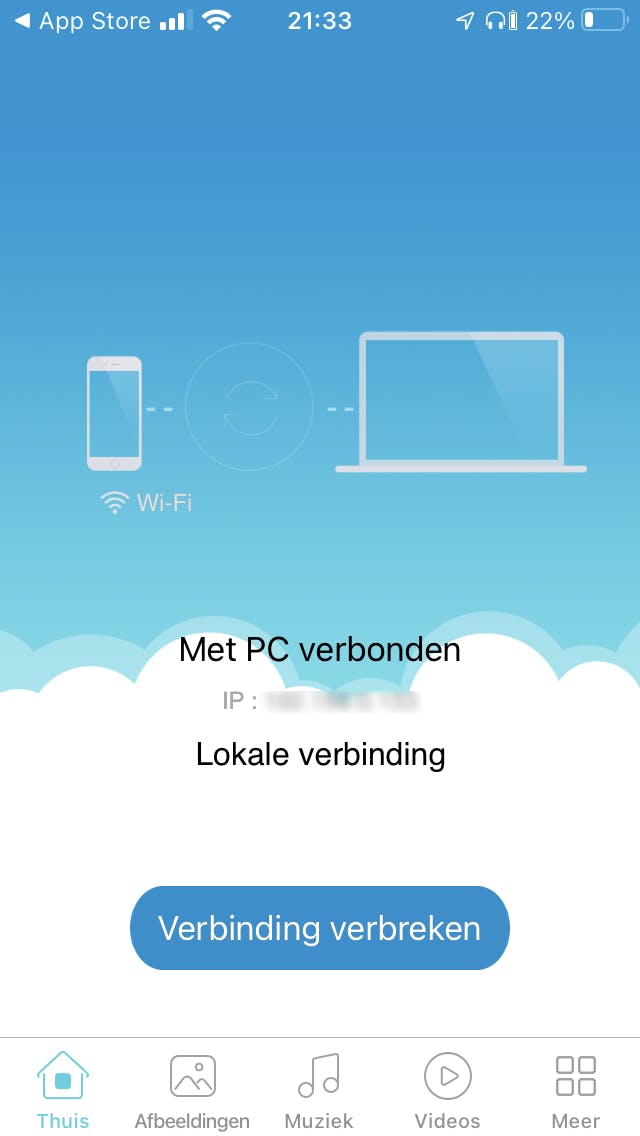Go to the Videos tab
The height and width of the screenshot is (1136, 640).
(447, 1088)
